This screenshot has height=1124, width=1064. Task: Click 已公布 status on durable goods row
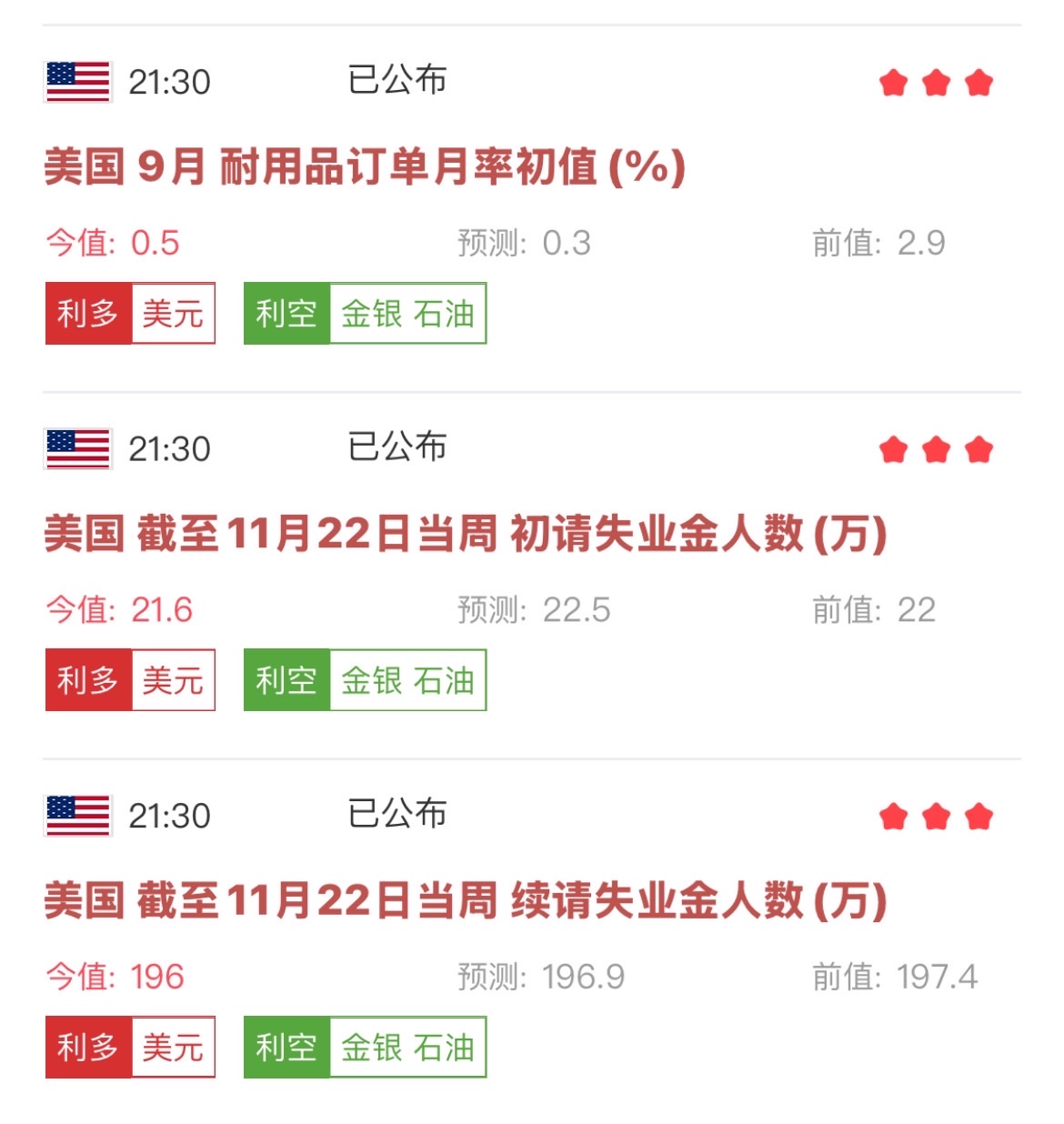coord(397,80)
